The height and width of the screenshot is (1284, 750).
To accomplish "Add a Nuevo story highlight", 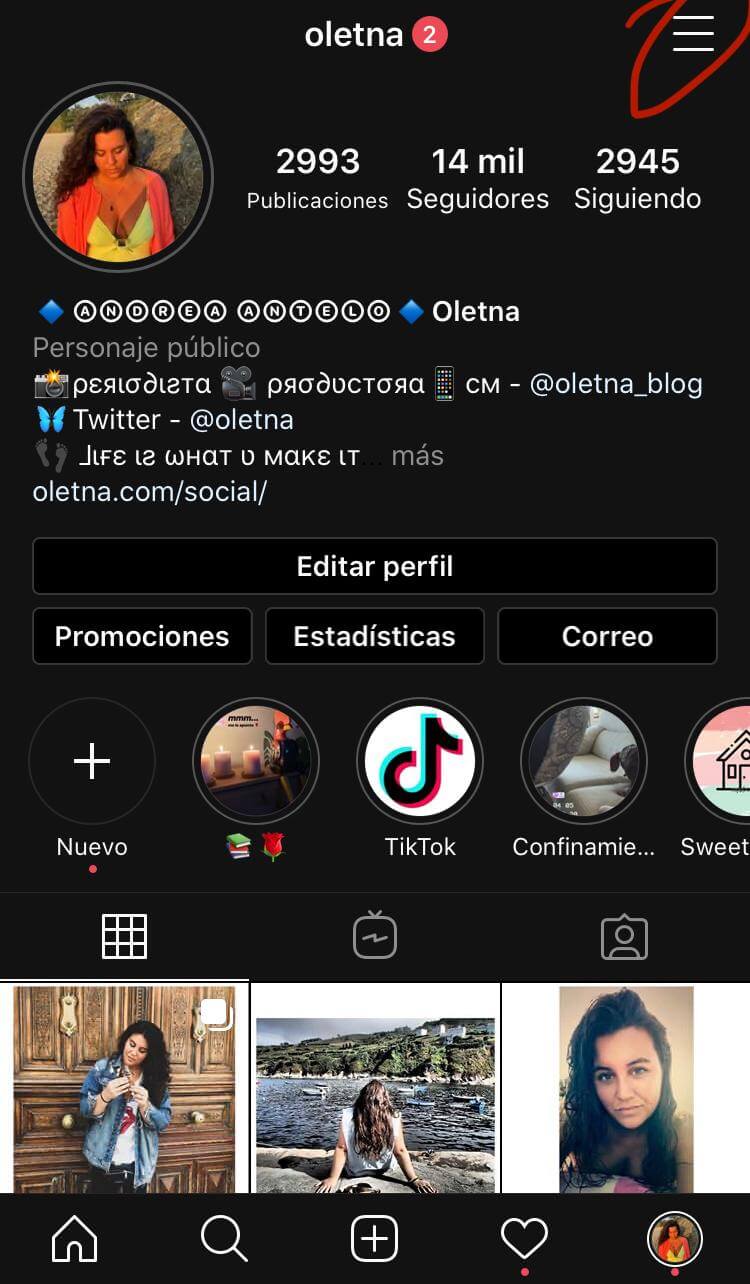I will coord(92,761).
